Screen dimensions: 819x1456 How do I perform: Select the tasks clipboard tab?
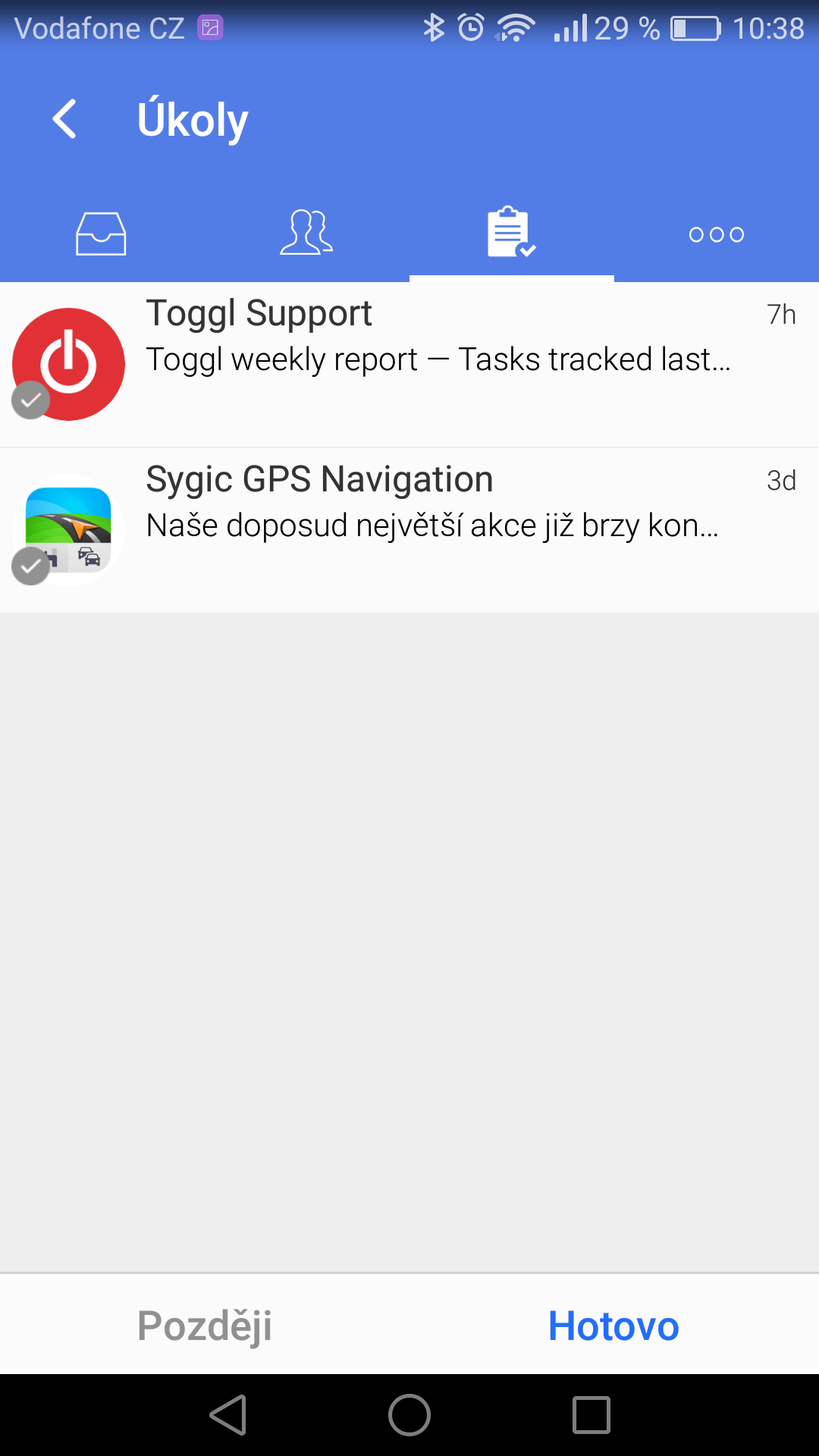pyautogui.click(x=511, y=232)
